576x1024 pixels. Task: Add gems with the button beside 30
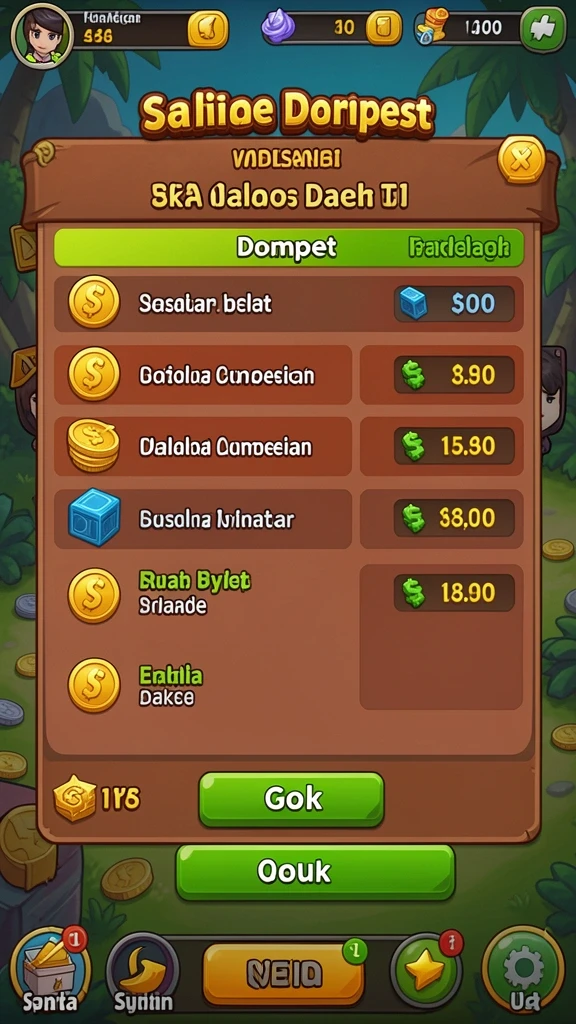click(x=384, y=27)
